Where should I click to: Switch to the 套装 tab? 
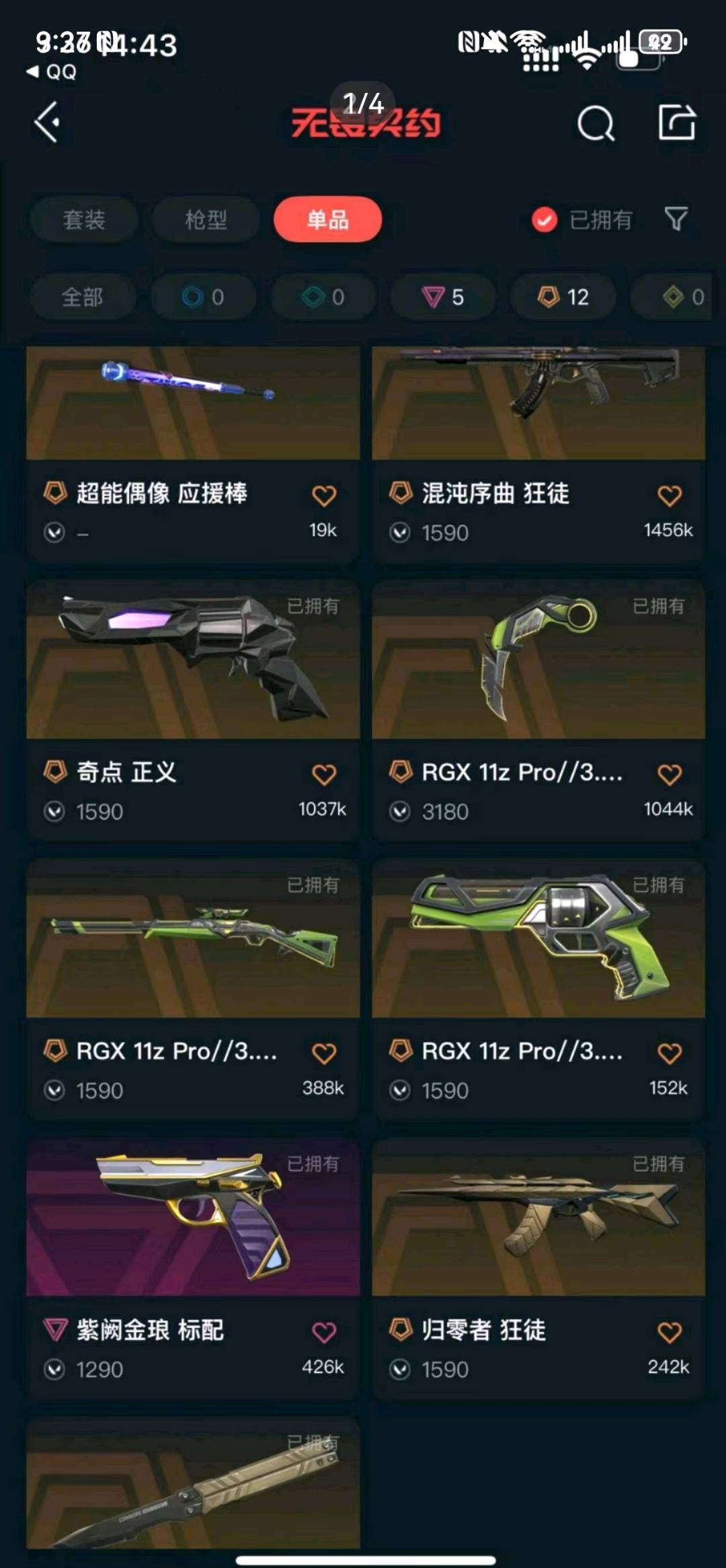(x=84, y=220)
